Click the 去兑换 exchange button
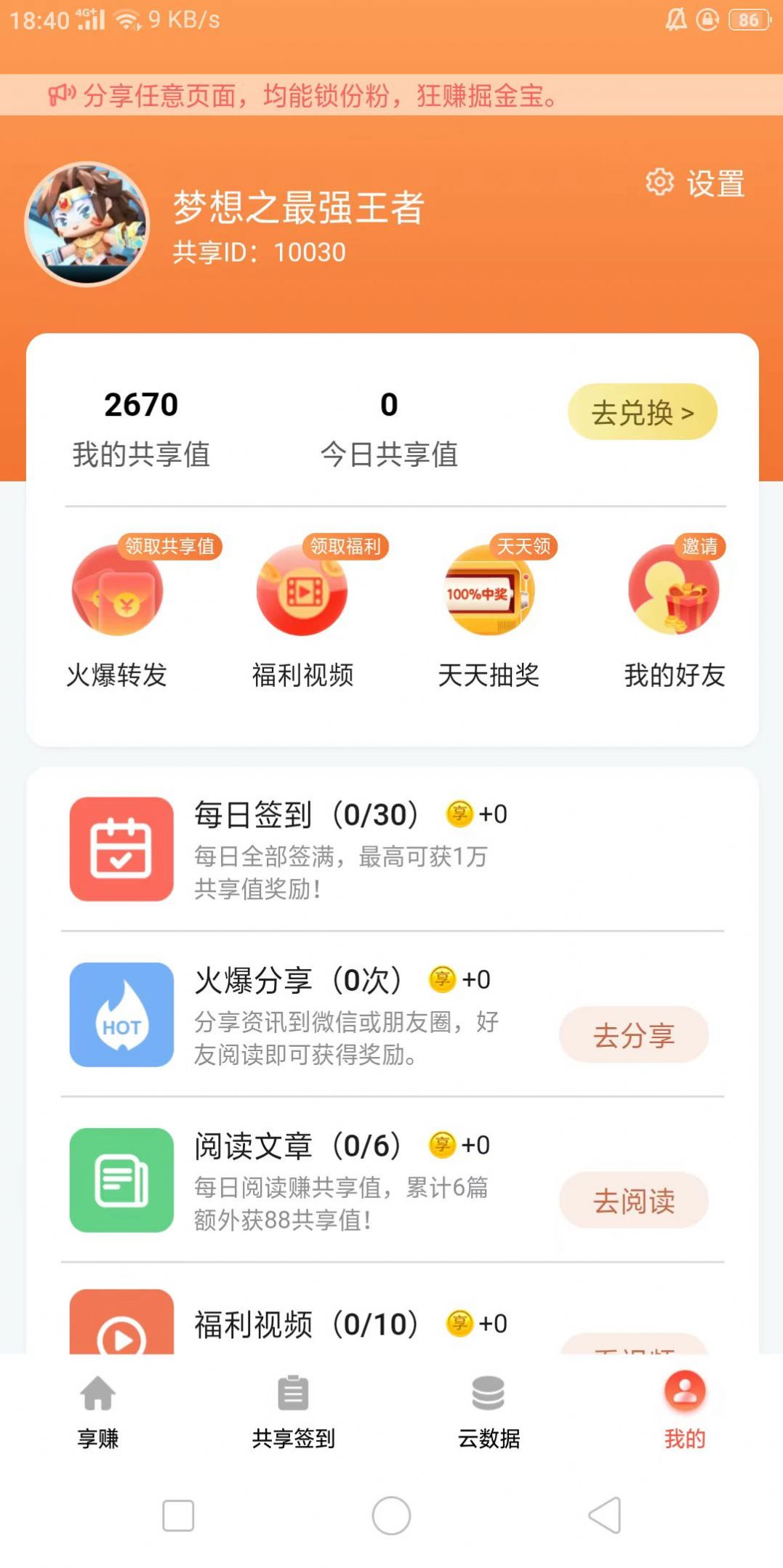The height and width of the screenshot is (1568, 783). click(x=643, y=411)
